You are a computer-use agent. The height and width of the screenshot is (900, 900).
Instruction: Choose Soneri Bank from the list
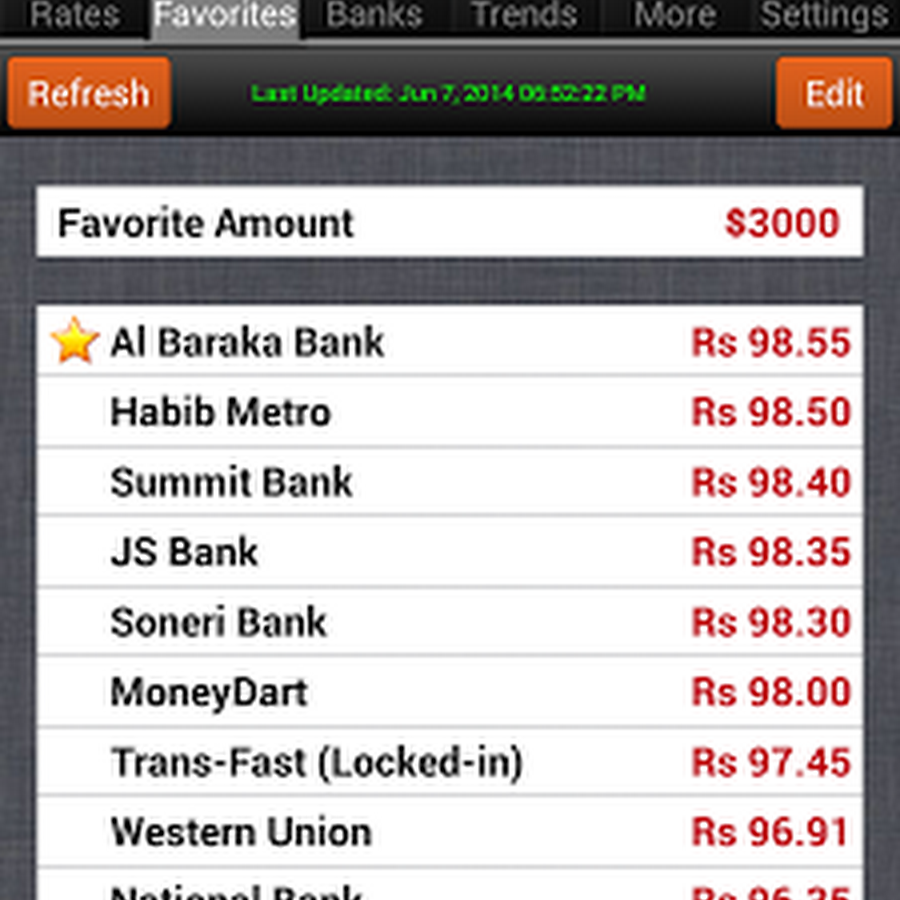(x=450, y=622)
